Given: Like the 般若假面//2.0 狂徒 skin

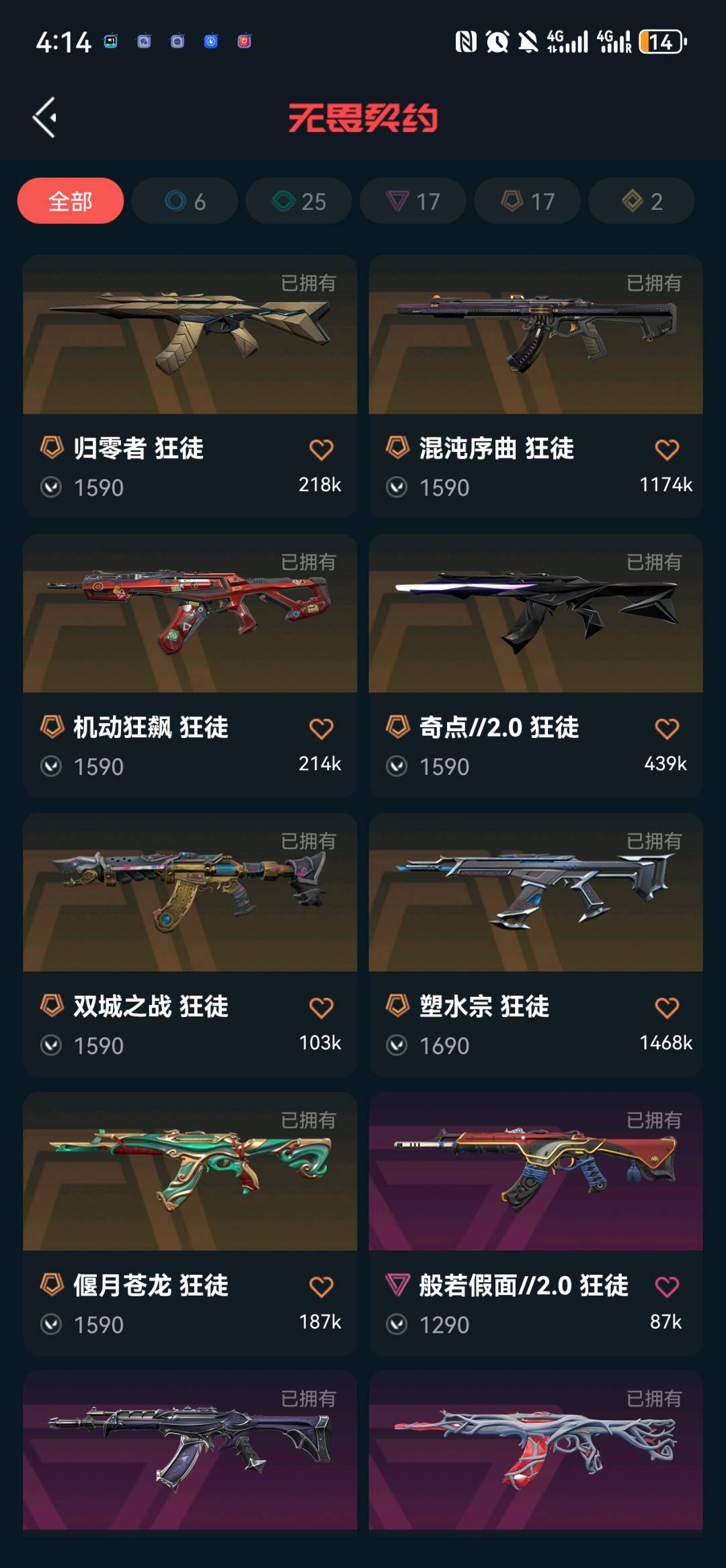Looking at the screenshot, I should click(x=667, y=1287).
